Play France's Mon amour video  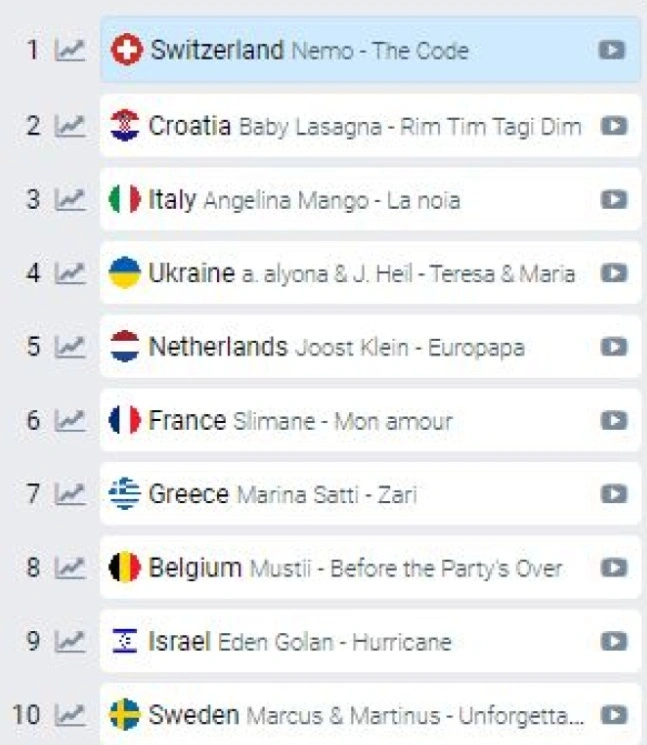pyautogui.click(x=613, y=421)
